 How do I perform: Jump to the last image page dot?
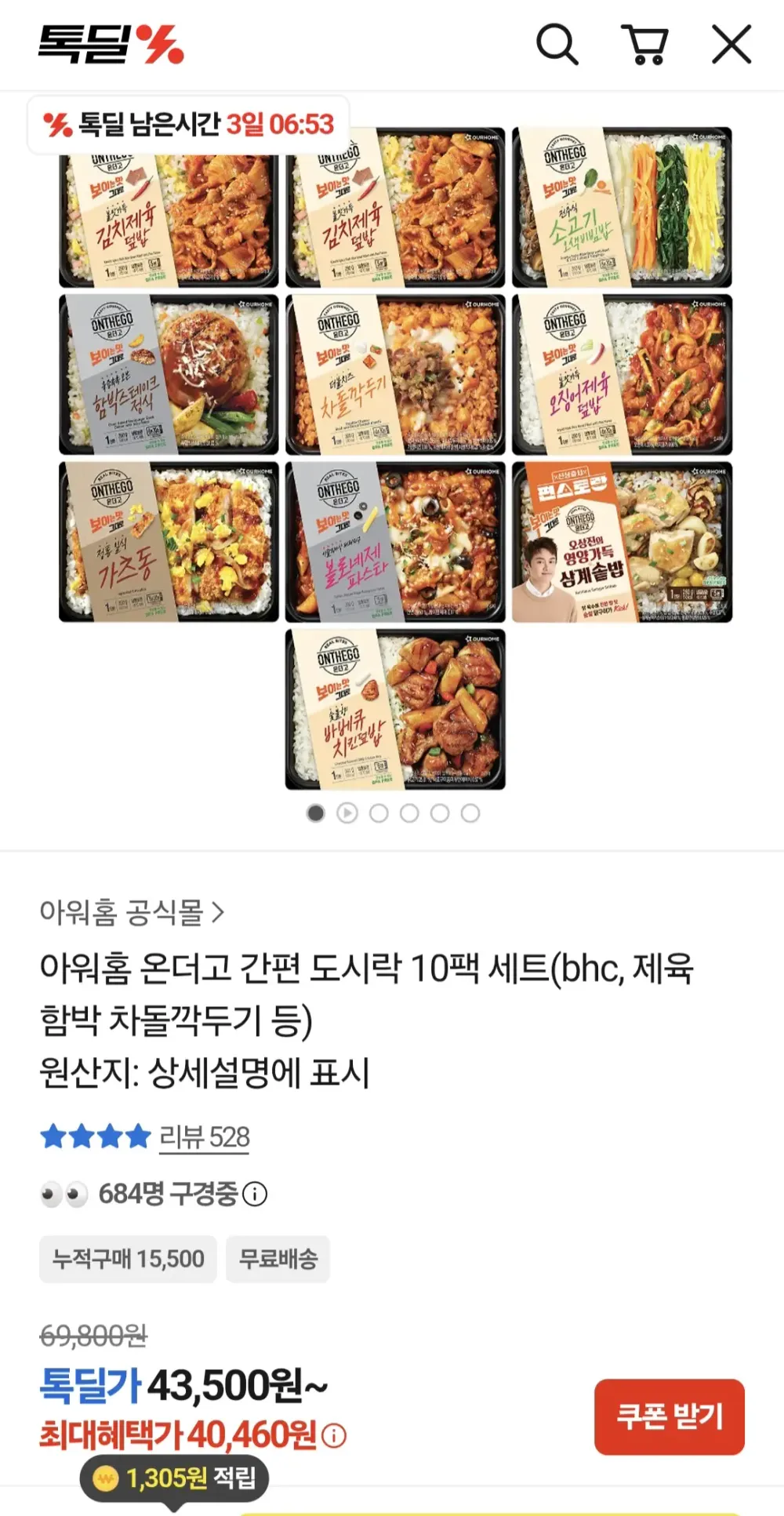tap(470, 813)
